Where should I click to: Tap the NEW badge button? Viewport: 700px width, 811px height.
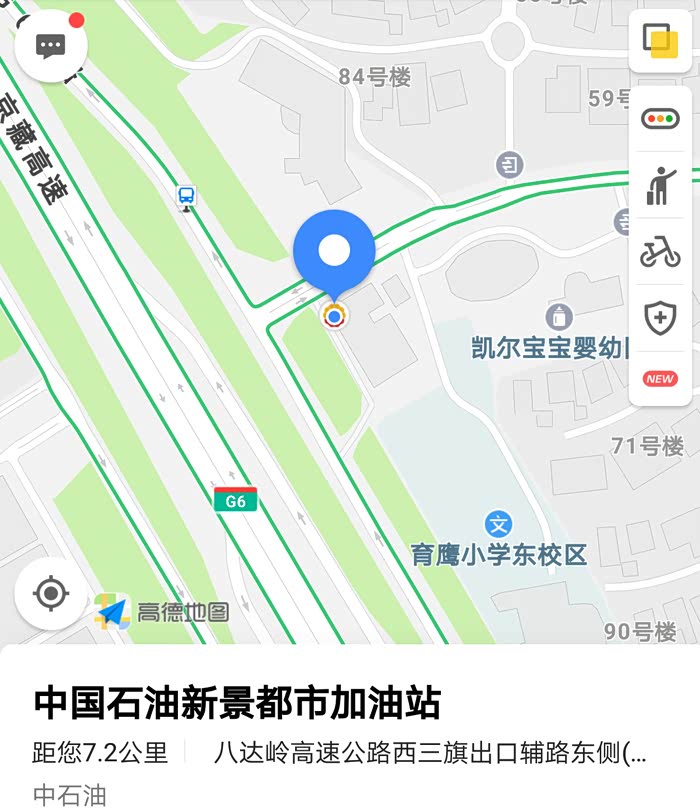click(x=660, y=379)
